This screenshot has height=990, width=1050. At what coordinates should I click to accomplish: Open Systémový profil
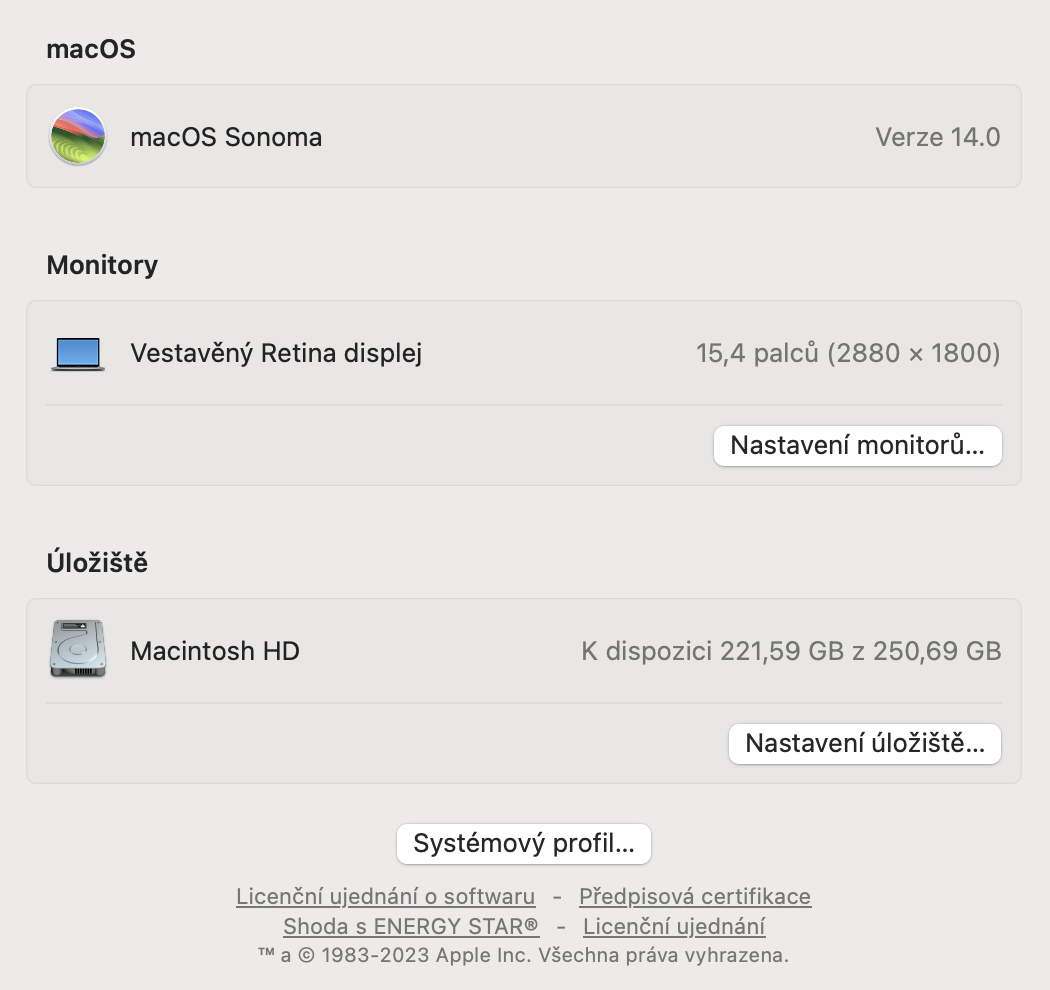click(x=524, y=844)
